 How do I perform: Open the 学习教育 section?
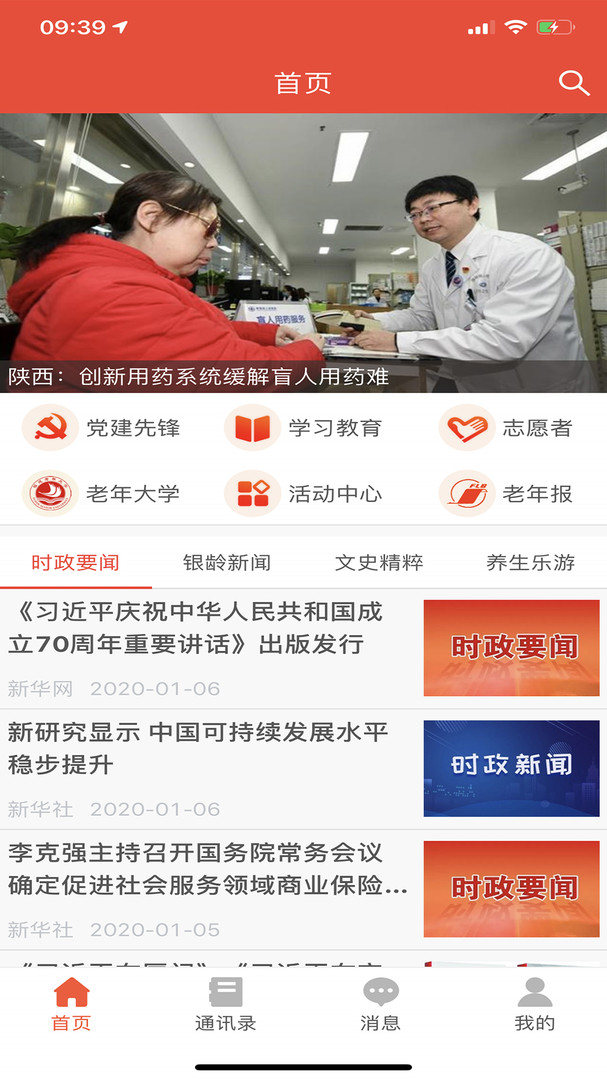(x=304, y=428)
